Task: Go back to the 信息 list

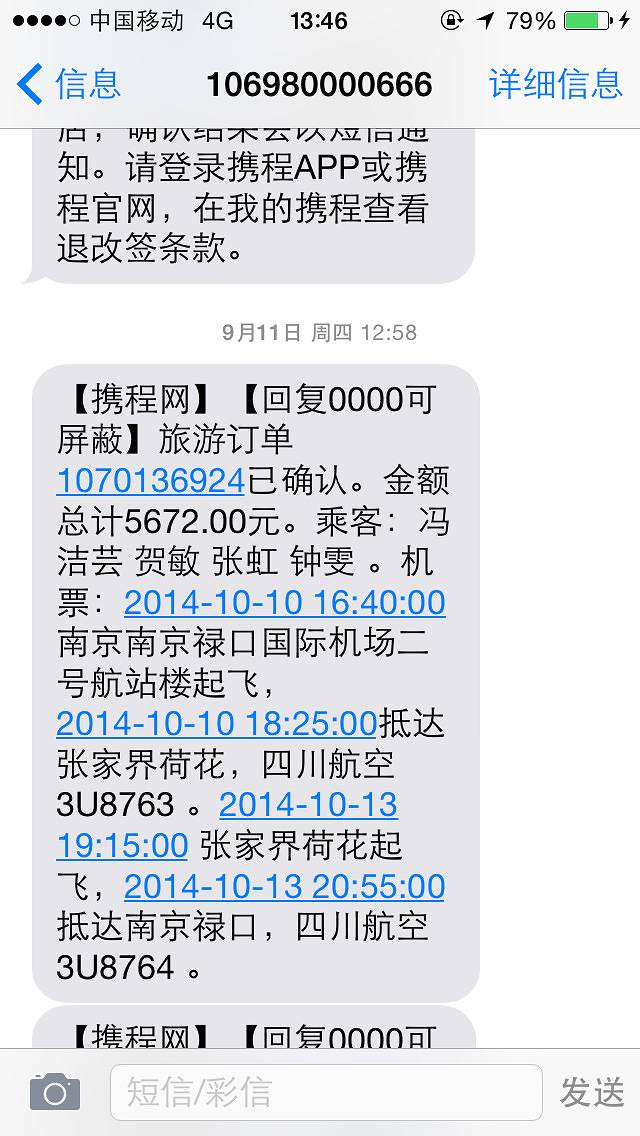Action: [68, 84]
